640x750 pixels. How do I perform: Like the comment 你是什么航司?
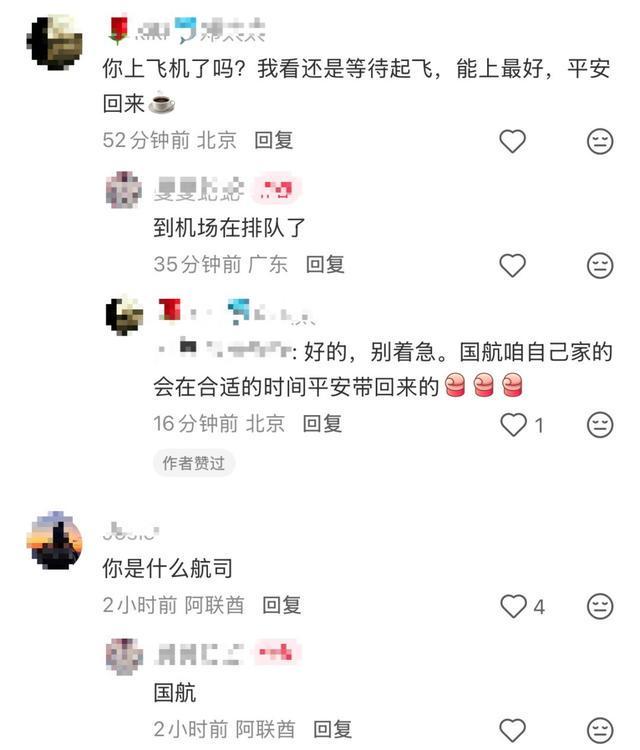click(513, 606)
